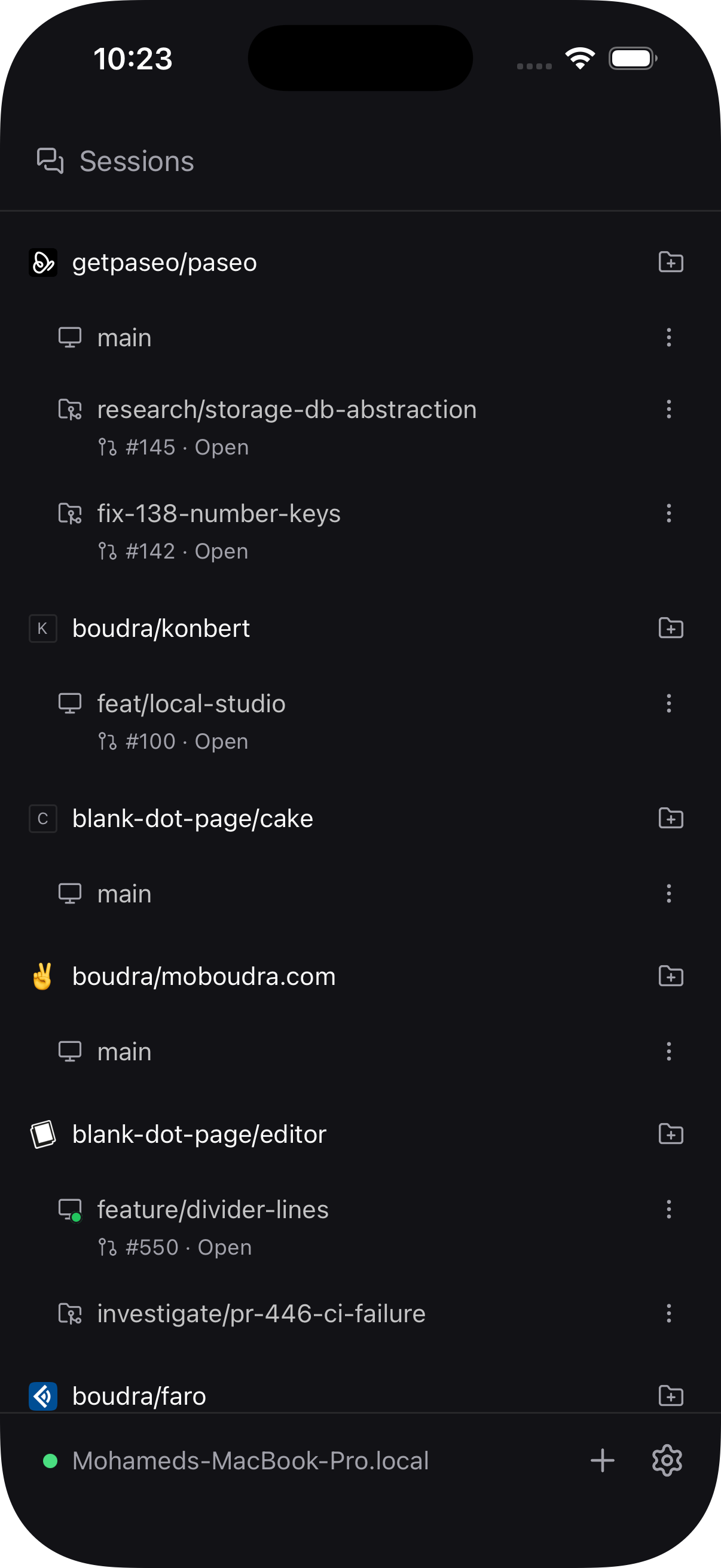Open the Sessions view
Screen dimensions: 721x1568
115,161
